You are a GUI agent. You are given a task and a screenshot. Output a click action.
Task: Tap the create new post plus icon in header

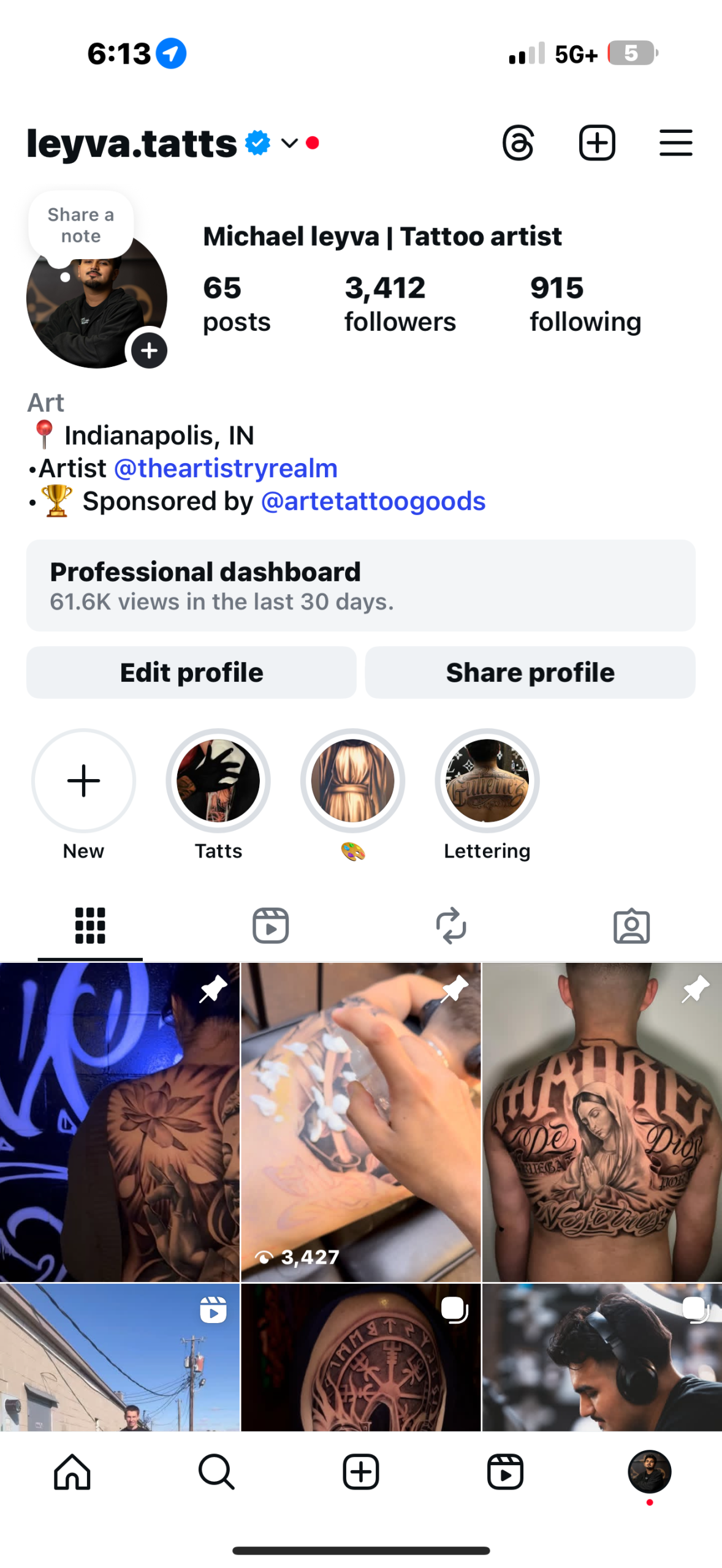click(x=596, y=143)
